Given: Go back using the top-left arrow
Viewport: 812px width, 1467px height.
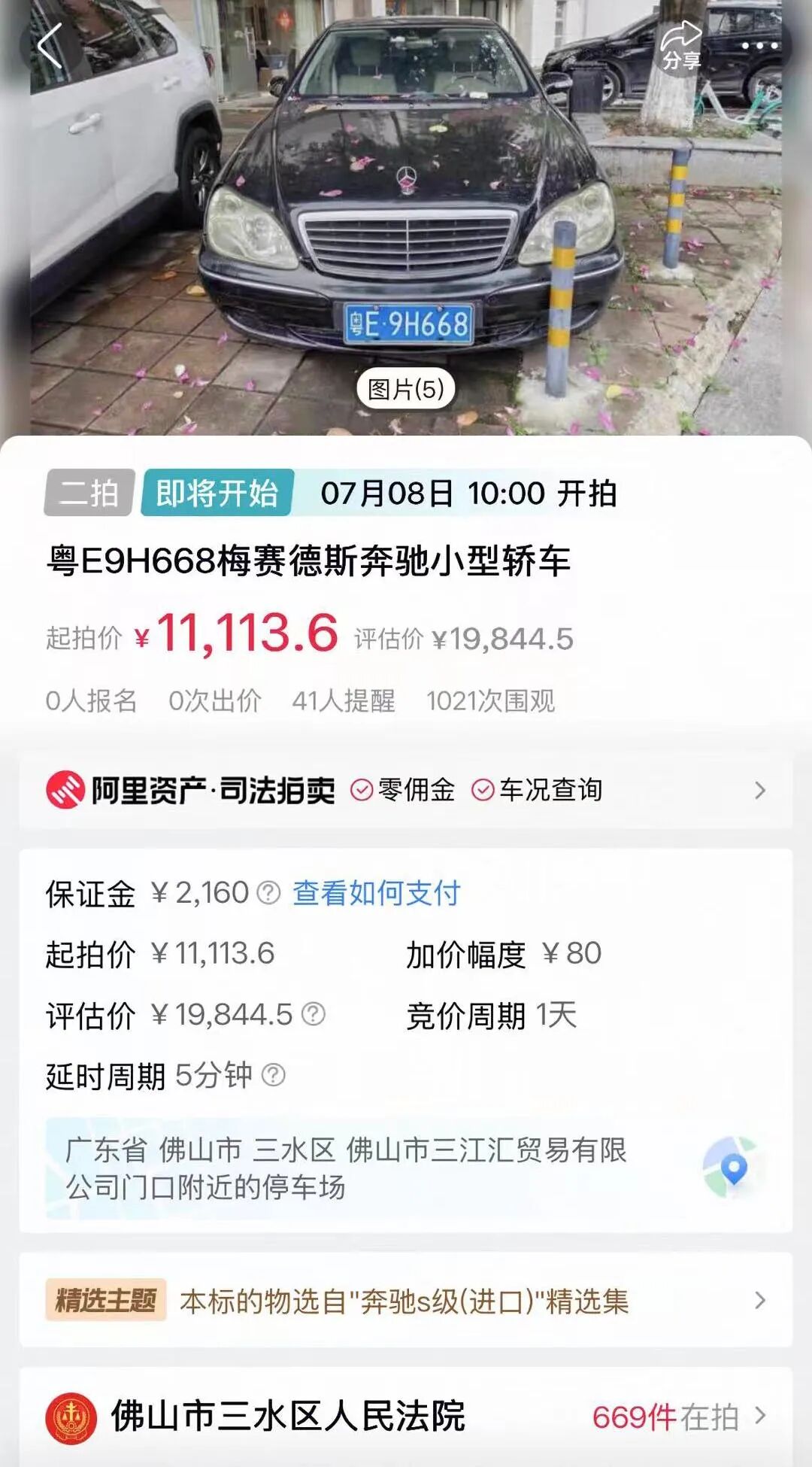Looking at the screenshot, I should [50, 46].
